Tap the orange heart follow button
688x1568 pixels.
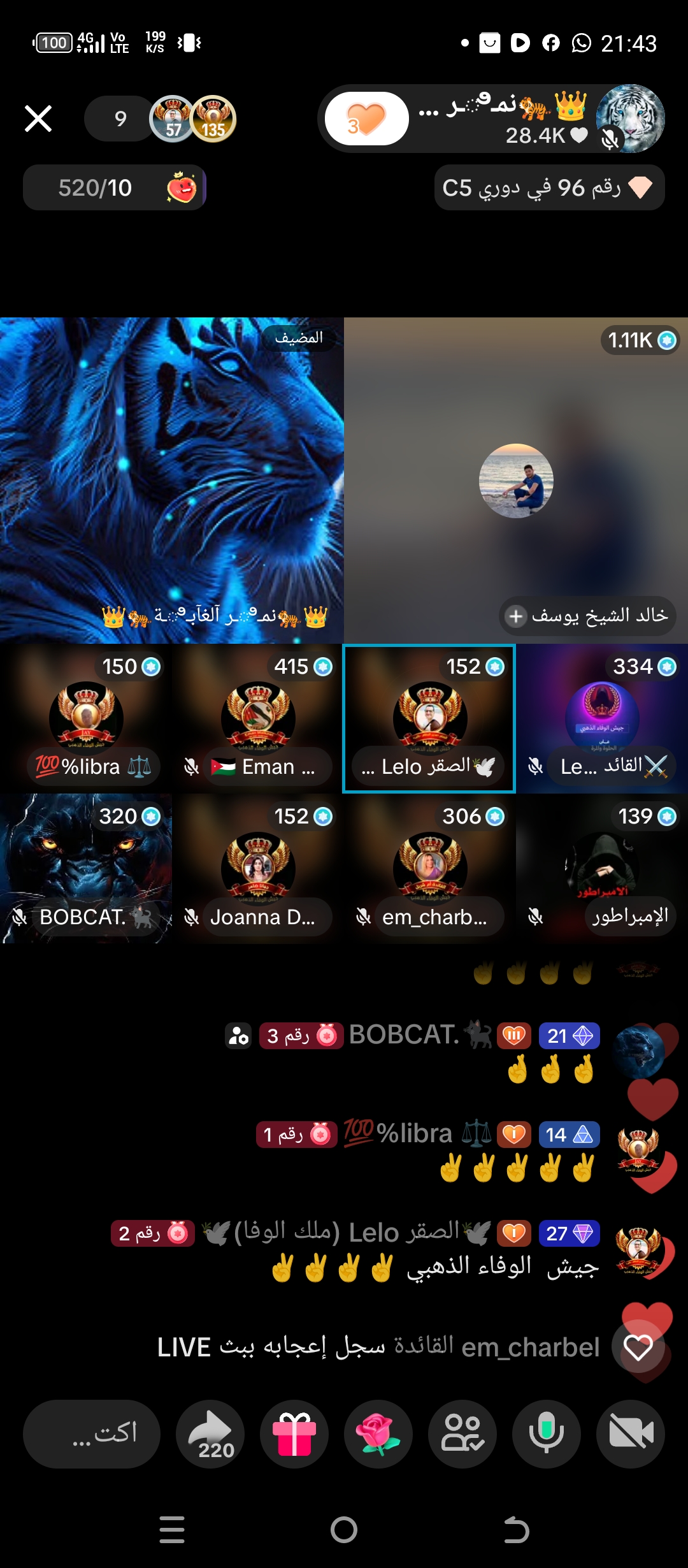click(366, 119)
